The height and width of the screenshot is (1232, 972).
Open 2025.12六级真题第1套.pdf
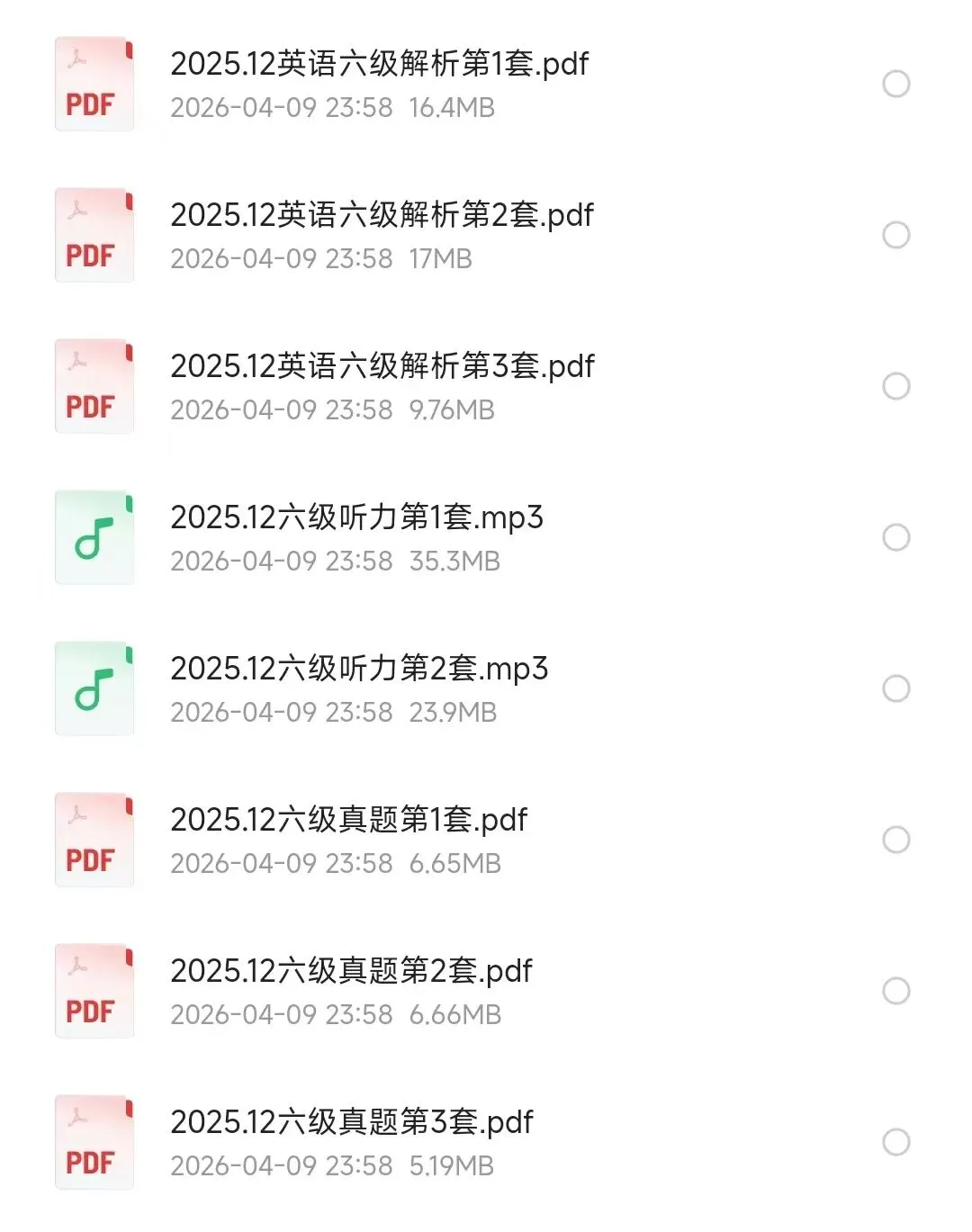(x=348, y=821)
